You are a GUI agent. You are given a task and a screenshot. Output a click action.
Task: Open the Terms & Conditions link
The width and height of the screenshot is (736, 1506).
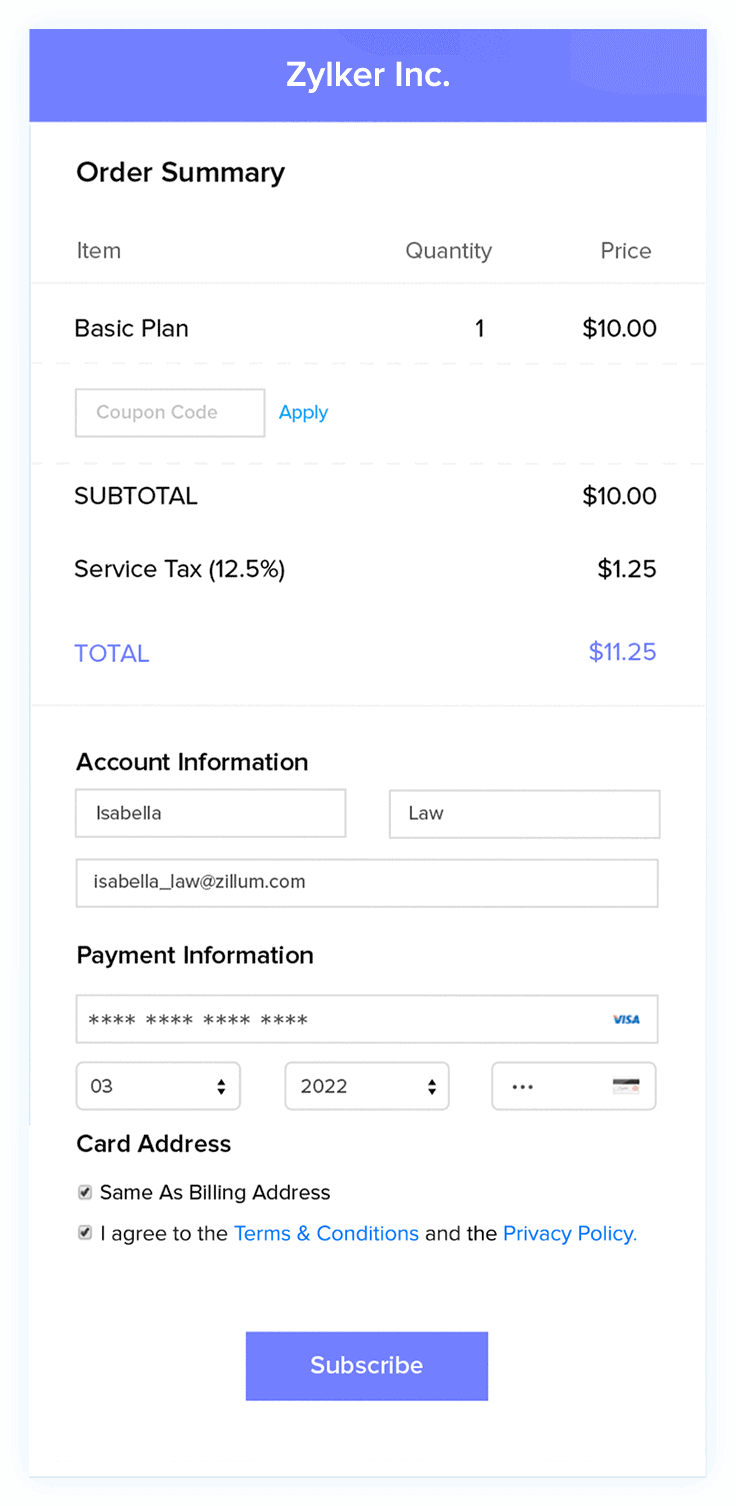(x=326, y=1234)
